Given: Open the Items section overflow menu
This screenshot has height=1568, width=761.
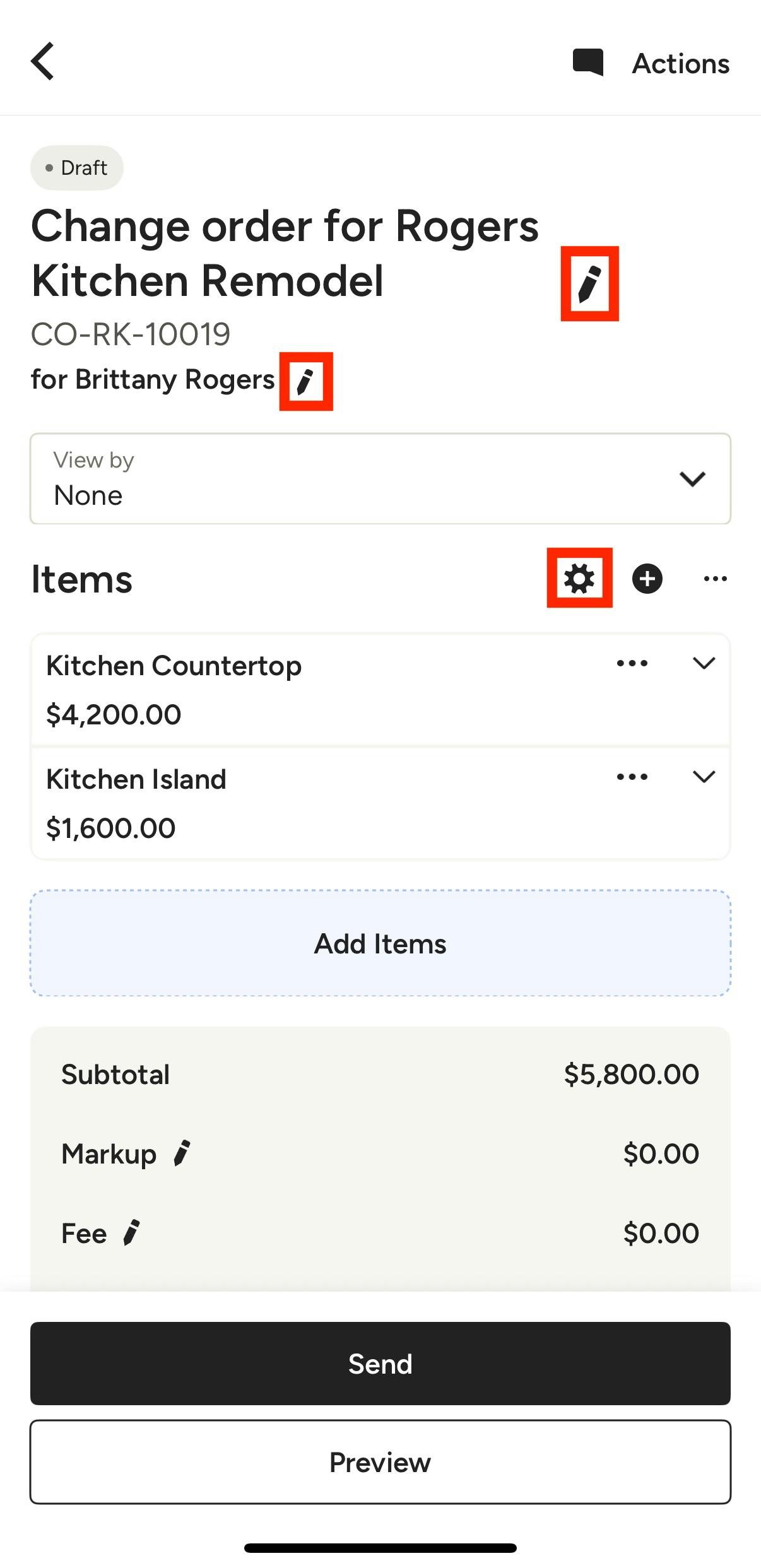Looking at the screenshot, I should click(x=715, y=579).
